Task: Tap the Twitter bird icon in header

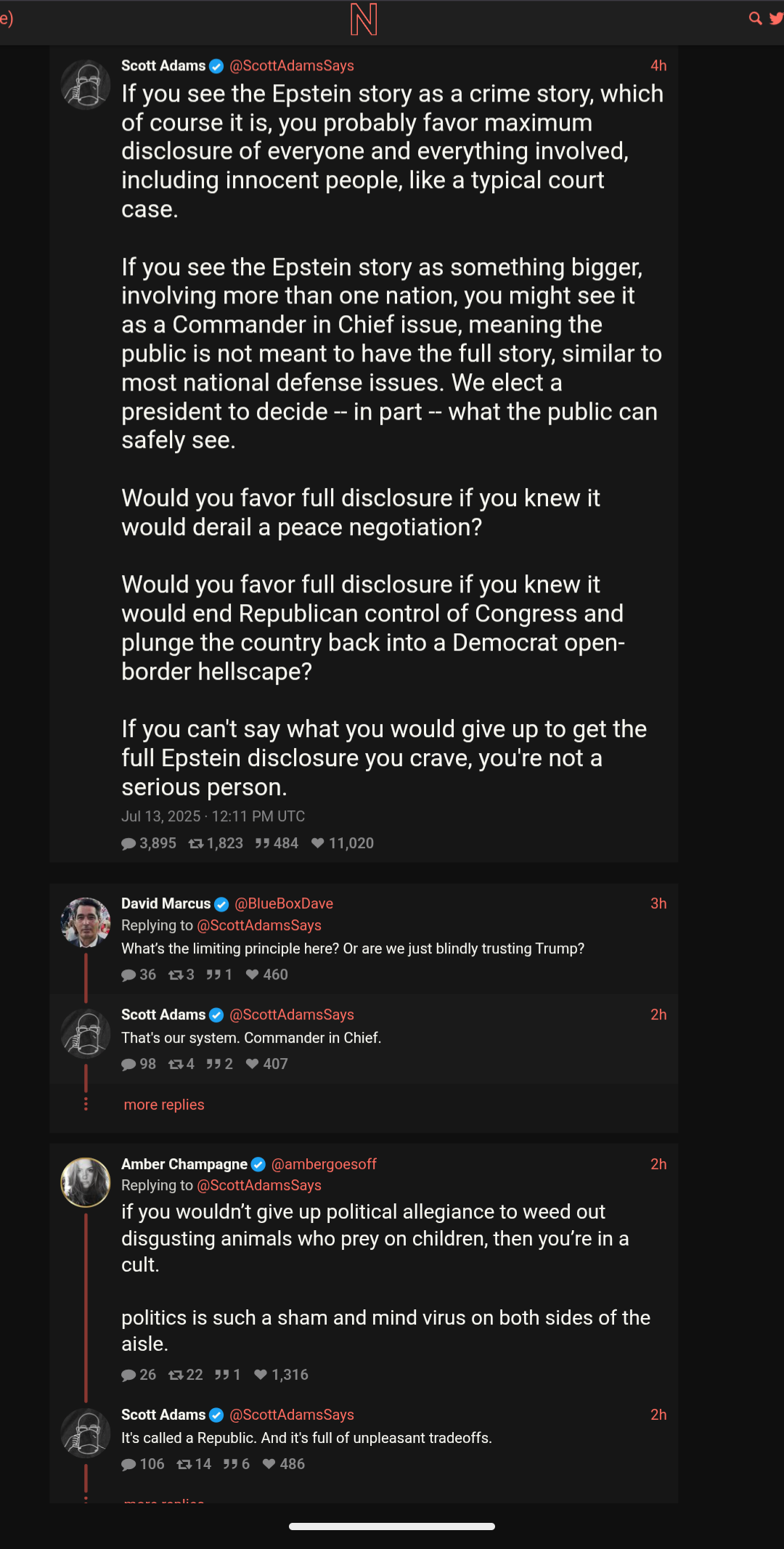Action: [x=777, y=19]
